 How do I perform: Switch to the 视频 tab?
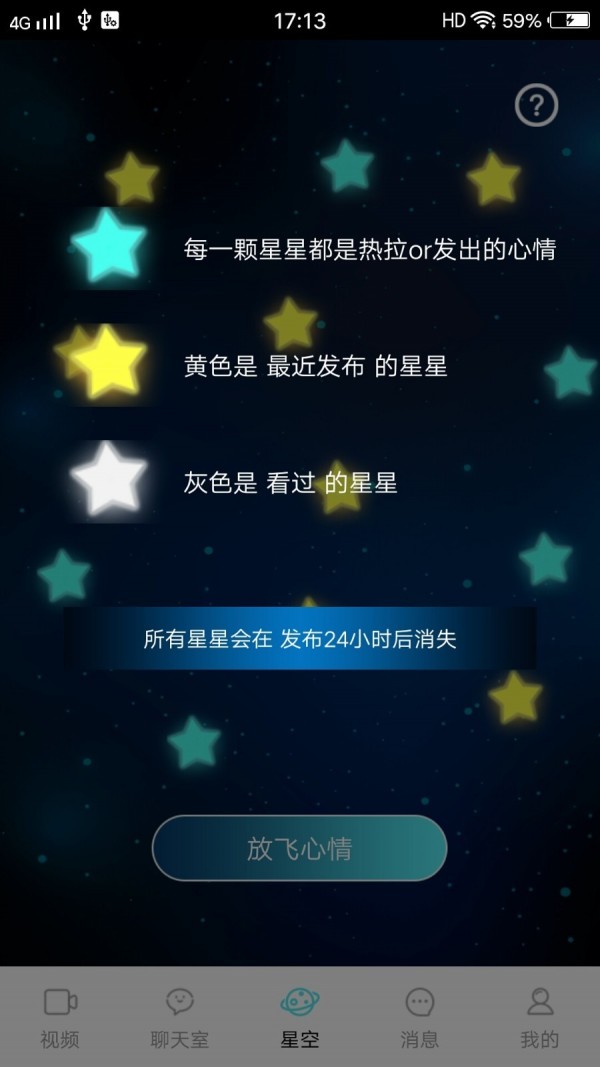pos(60,1017)
